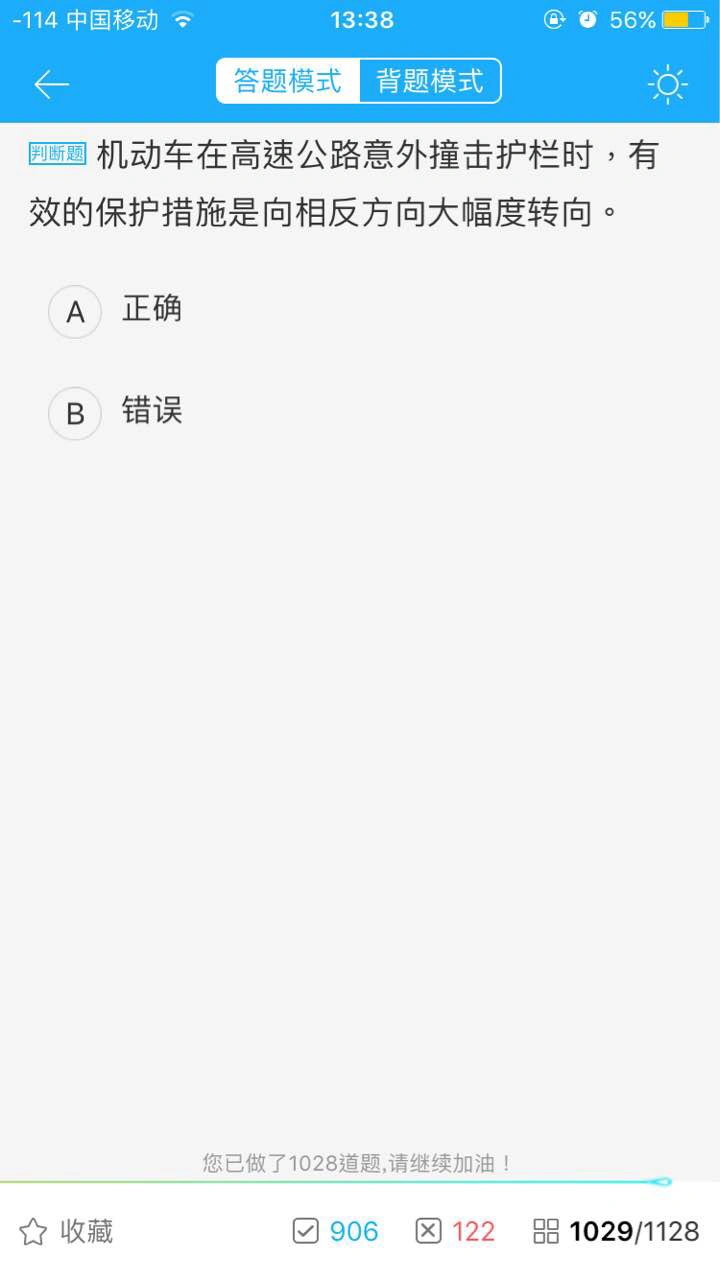This screenshot has width=720, height=1280.
Task: Go back using the arrow icon
Action: coord(51,84)
